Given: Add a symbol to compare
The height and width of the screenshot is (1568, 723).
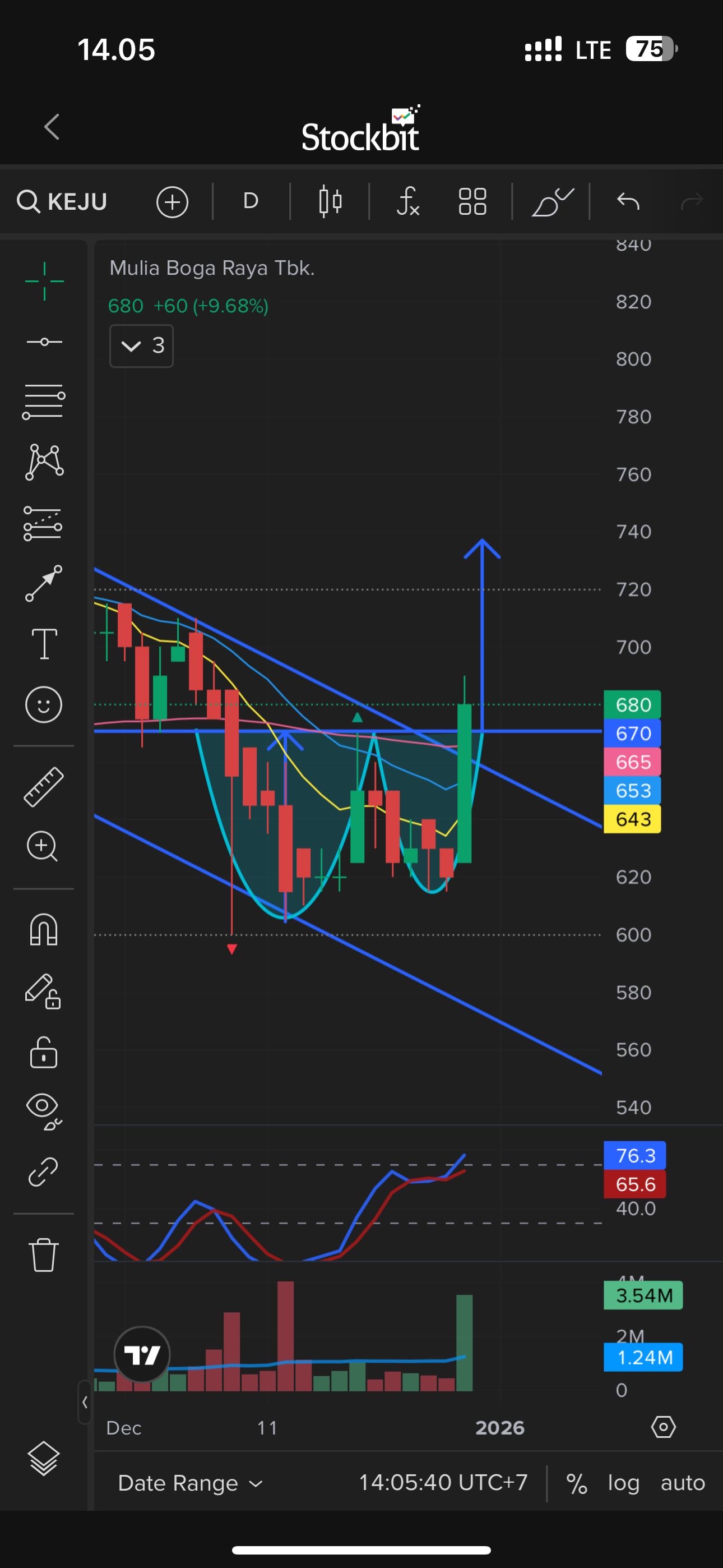Looking at the screenshot, I should click(x=172, y=201).
